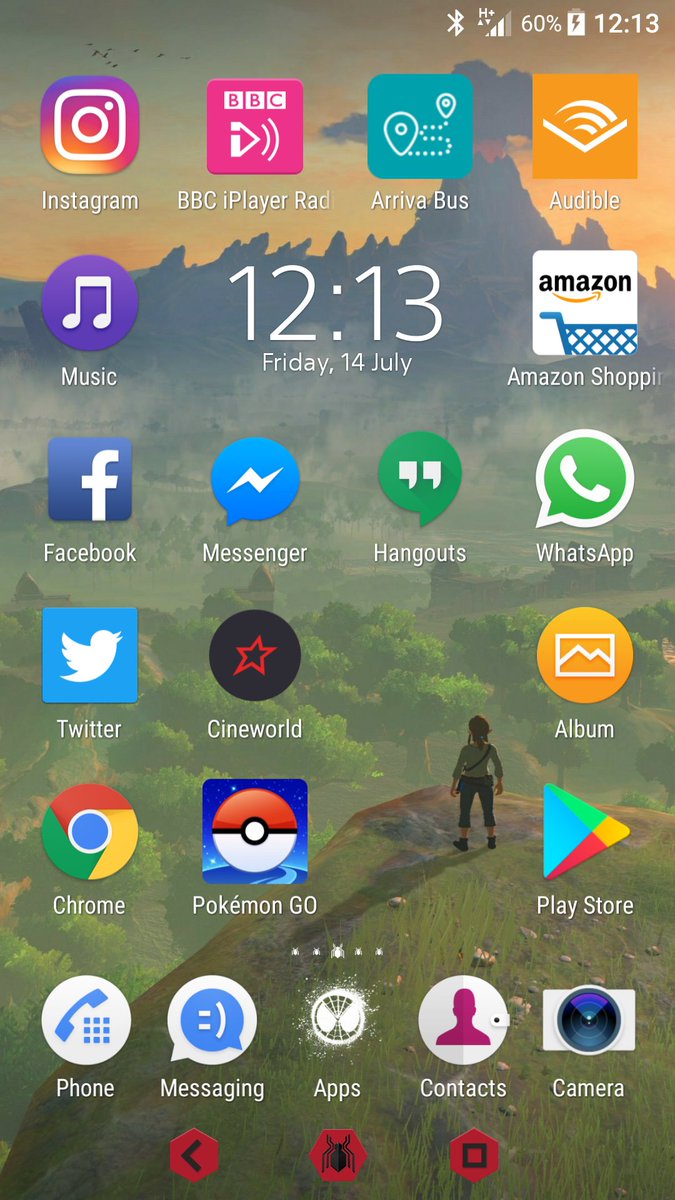Open Messenger

(x=254, y=480)
